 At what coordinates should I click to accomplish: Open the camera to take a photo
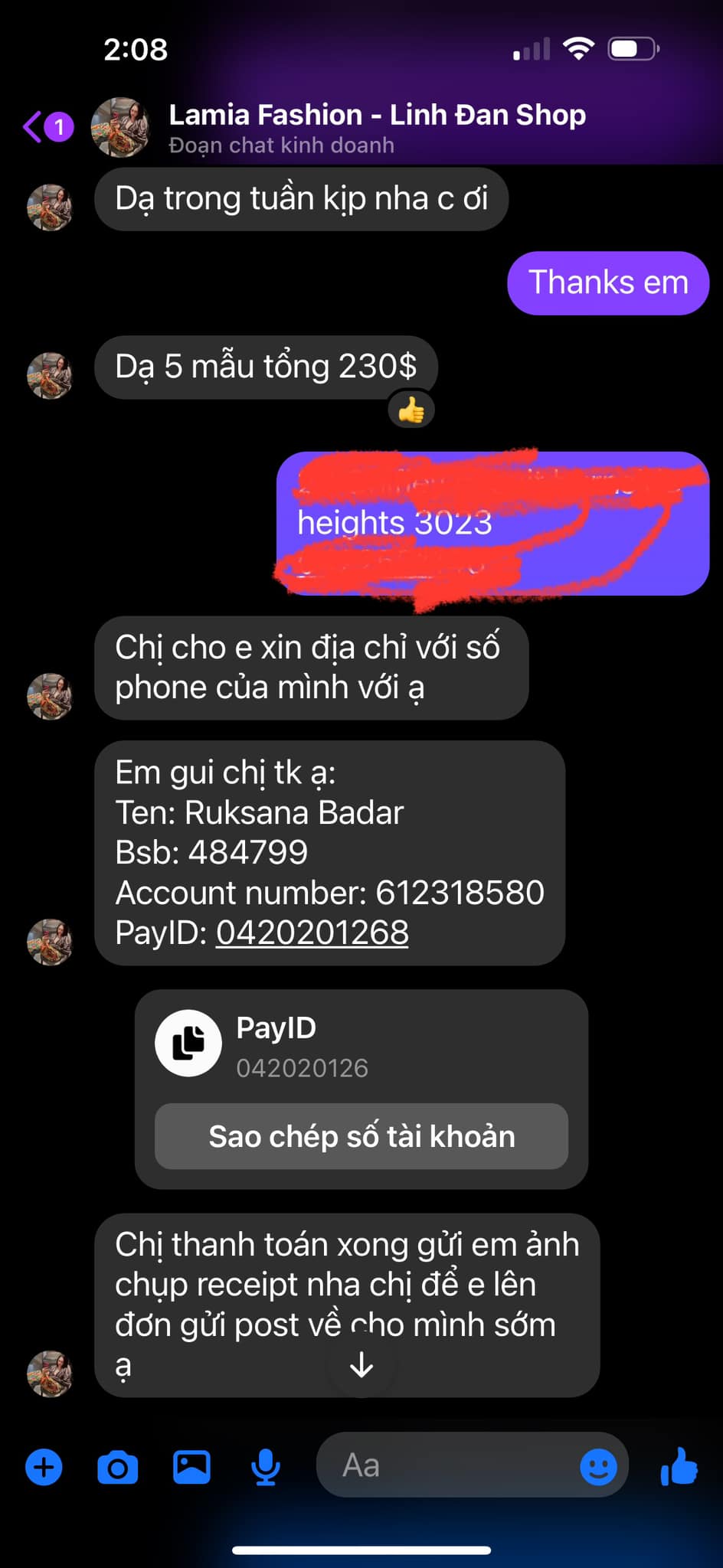(118, 1468)
